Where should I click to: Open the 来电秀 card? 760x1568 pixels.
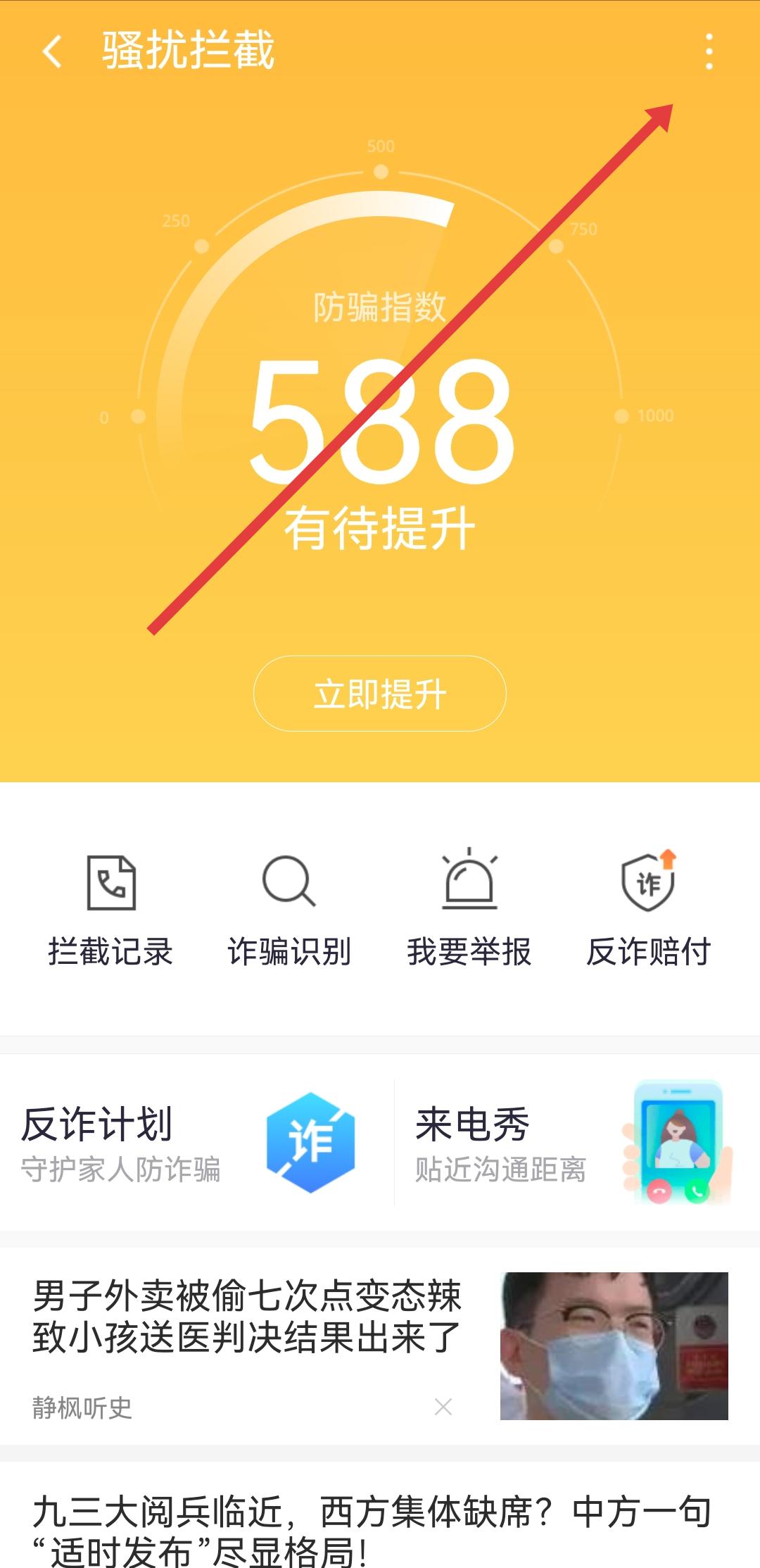(x=574, y=1142)
